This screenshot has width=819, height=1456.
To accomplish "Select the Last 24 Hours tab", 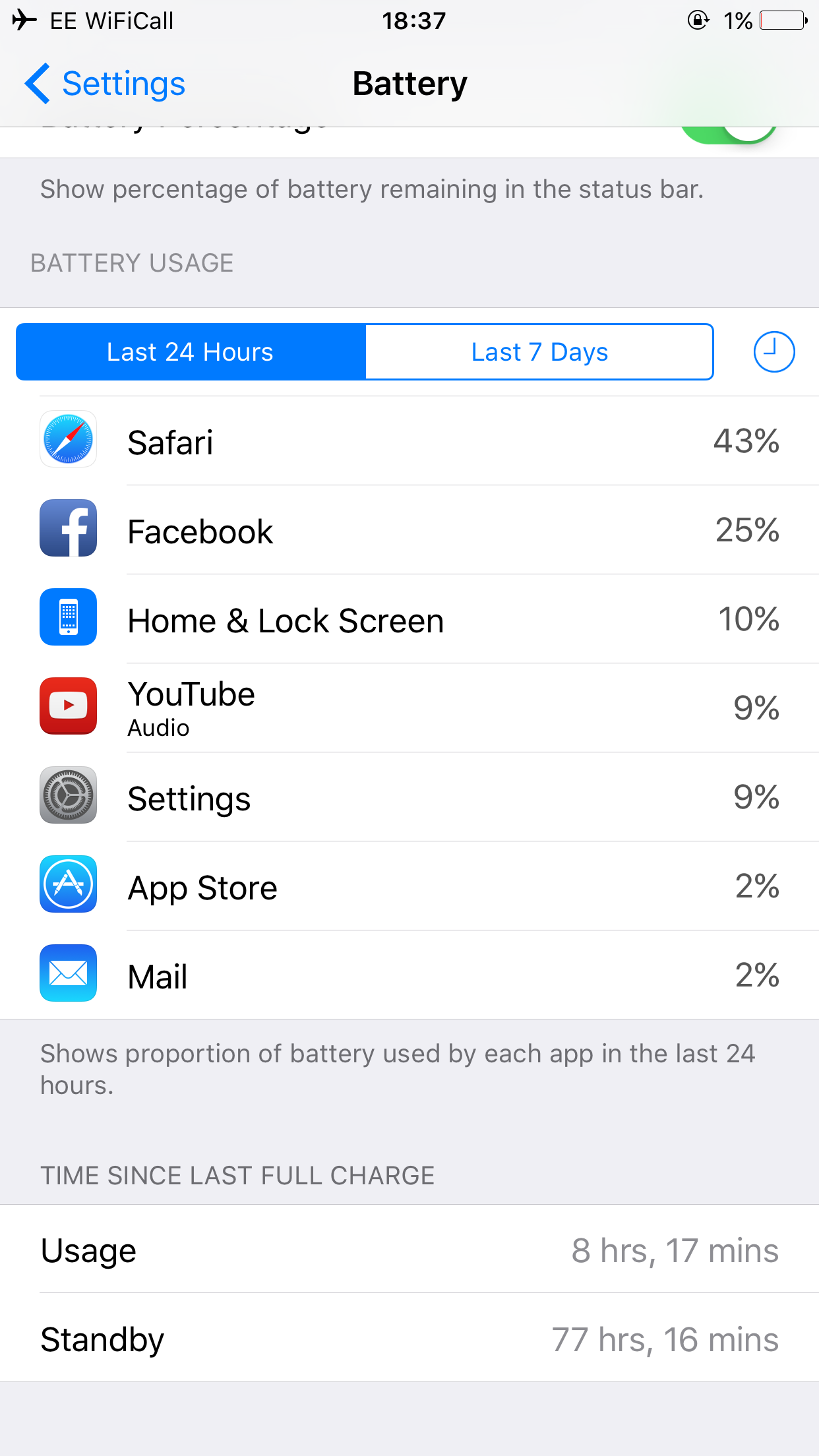I will pyautogui.click(x=191, y=352).
